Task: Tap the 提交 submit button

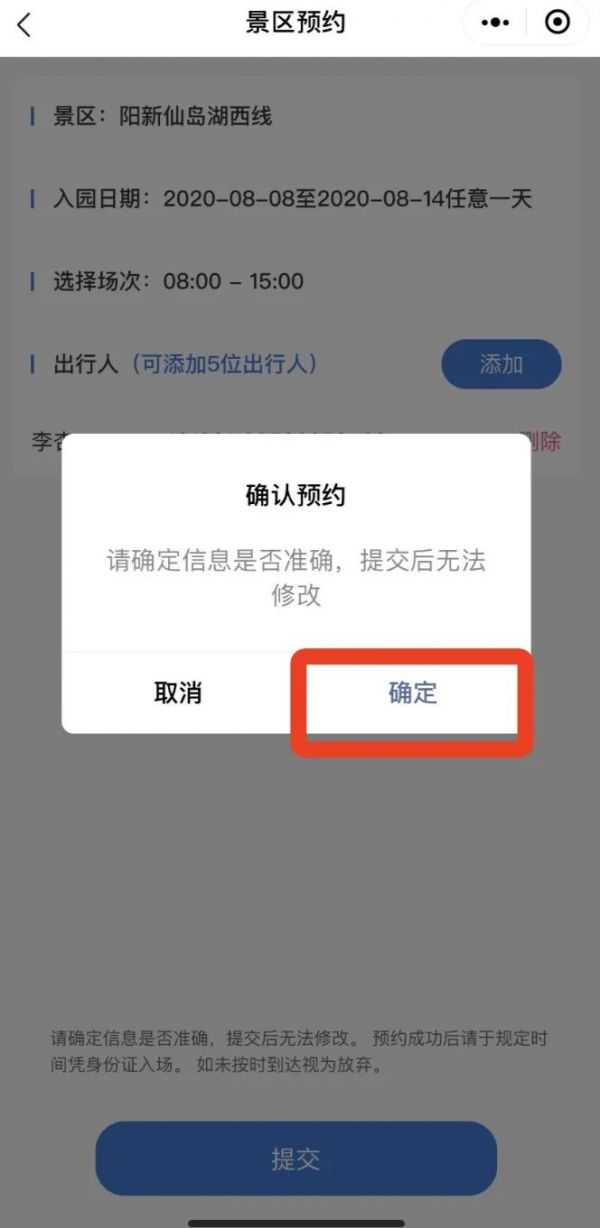Action: [296, 1159]
